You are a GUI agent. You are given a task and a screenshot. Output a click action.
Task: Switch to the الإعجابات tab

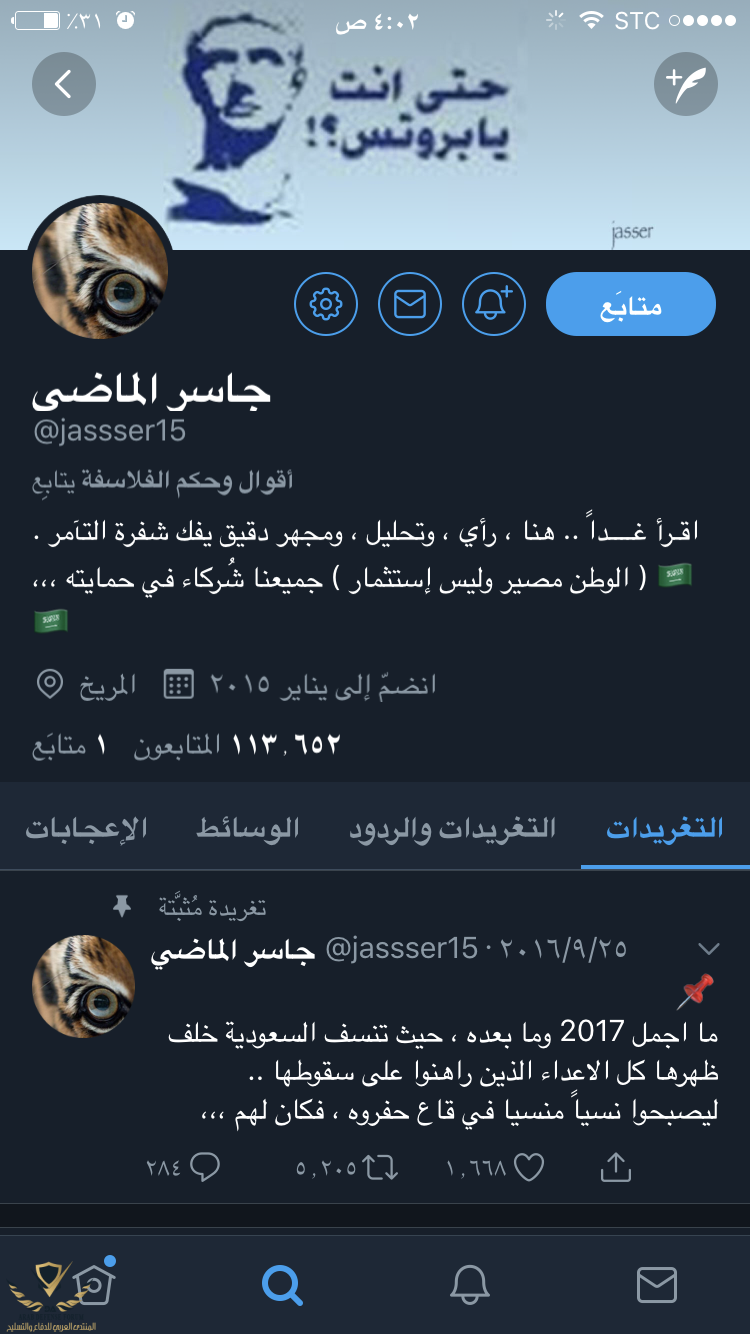(86, 828)
